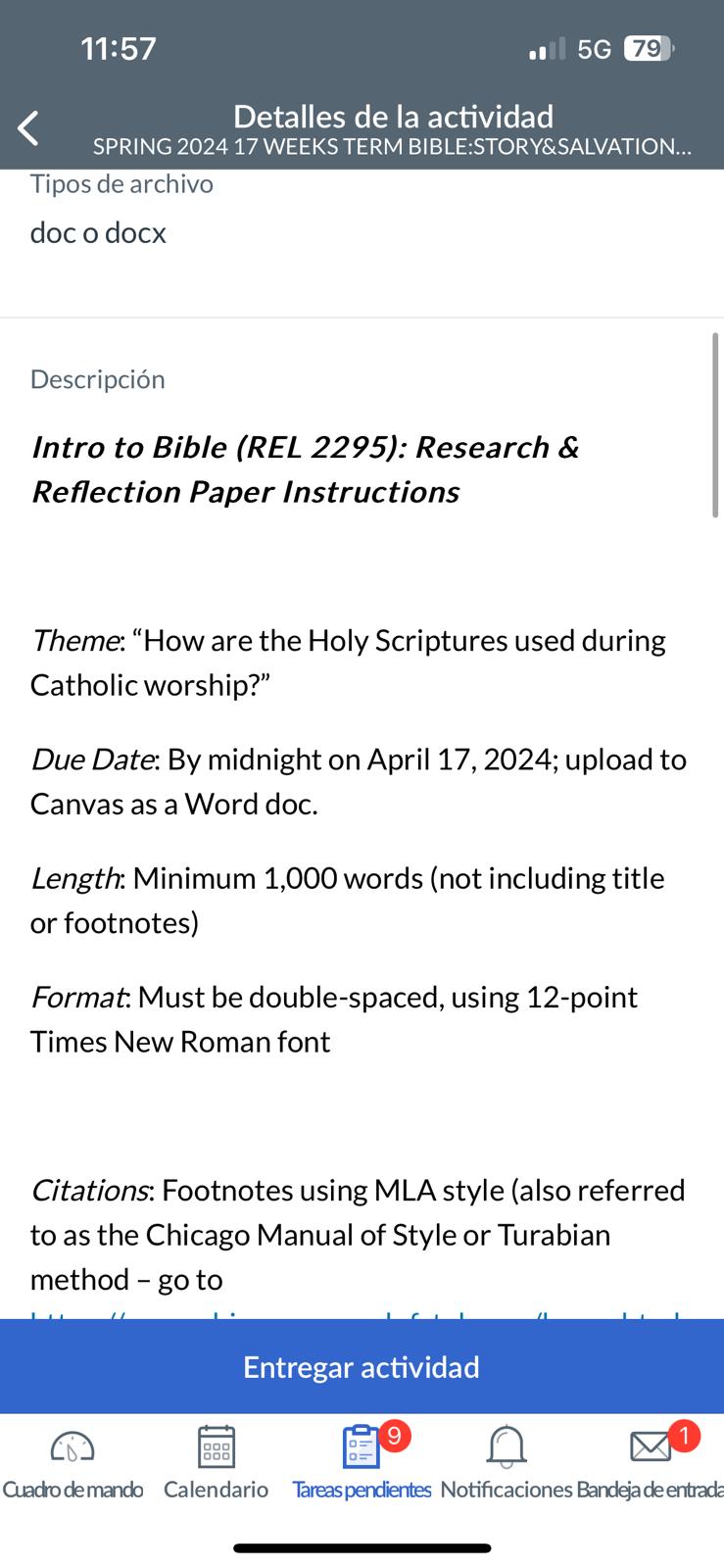
Task: Tap the Entregar actividad button
Action: click(362, 1366)
